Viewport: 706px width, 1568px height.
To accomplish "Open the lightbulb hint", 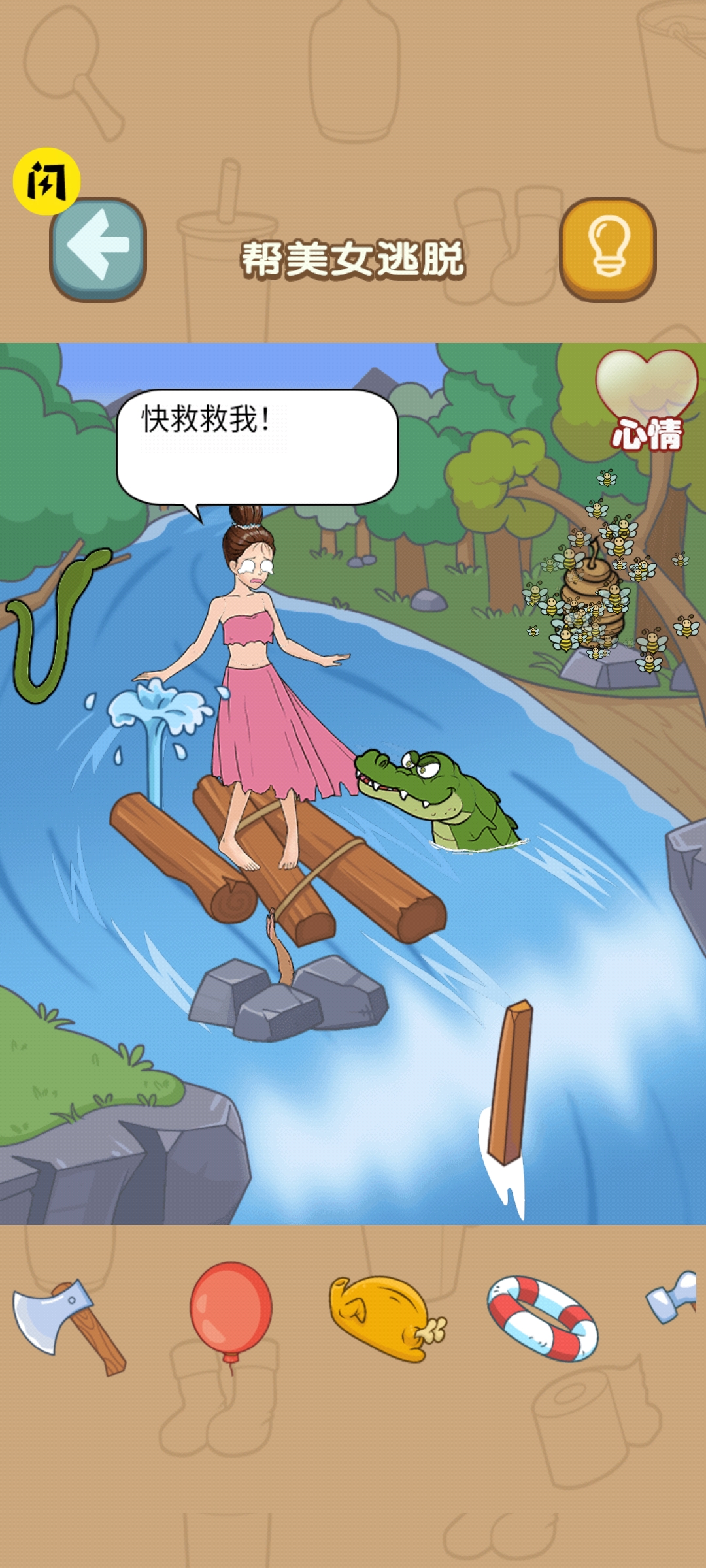I will 608,250.
